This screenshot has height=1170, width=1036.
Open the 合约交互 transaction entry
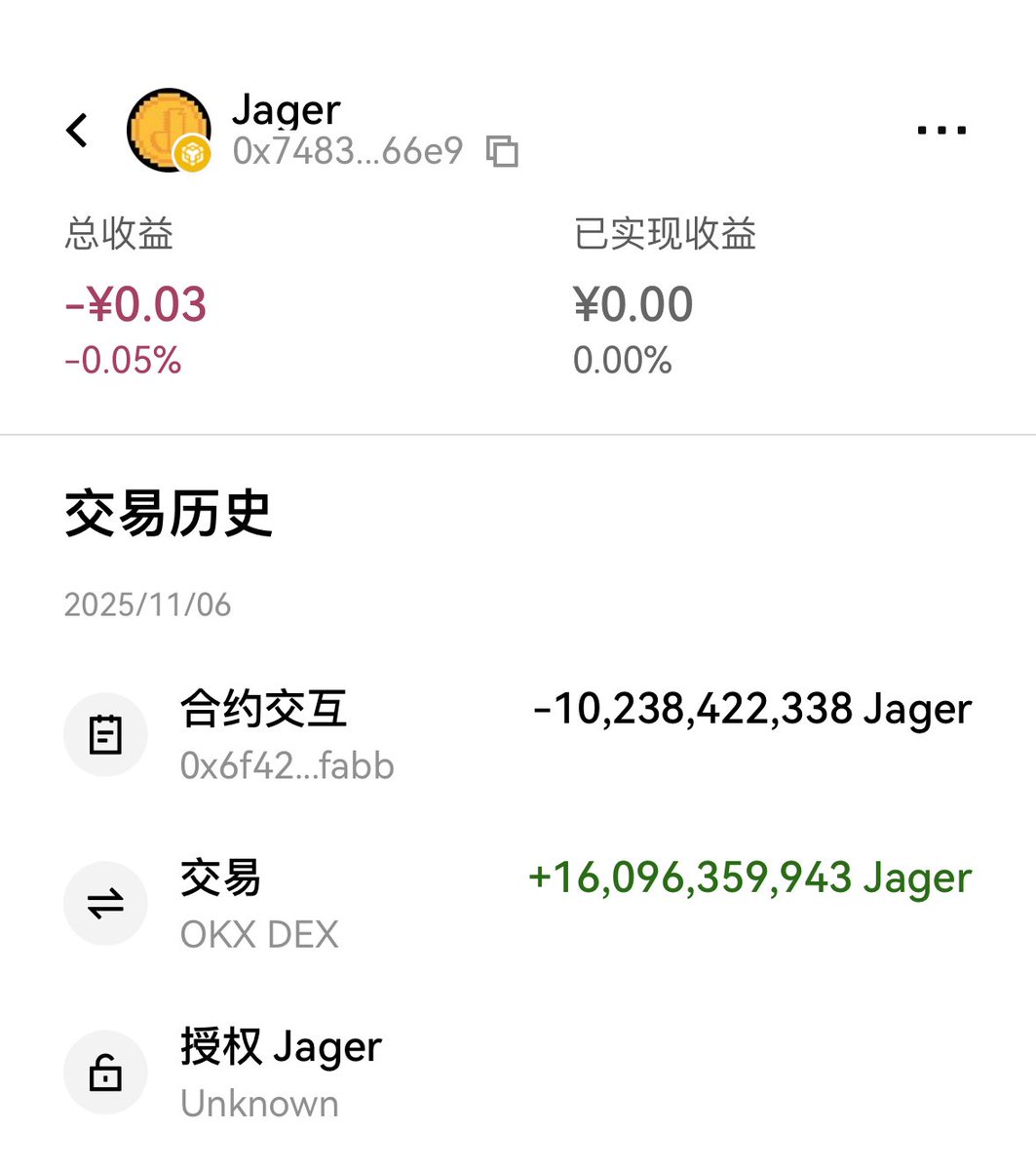point(517,734)
